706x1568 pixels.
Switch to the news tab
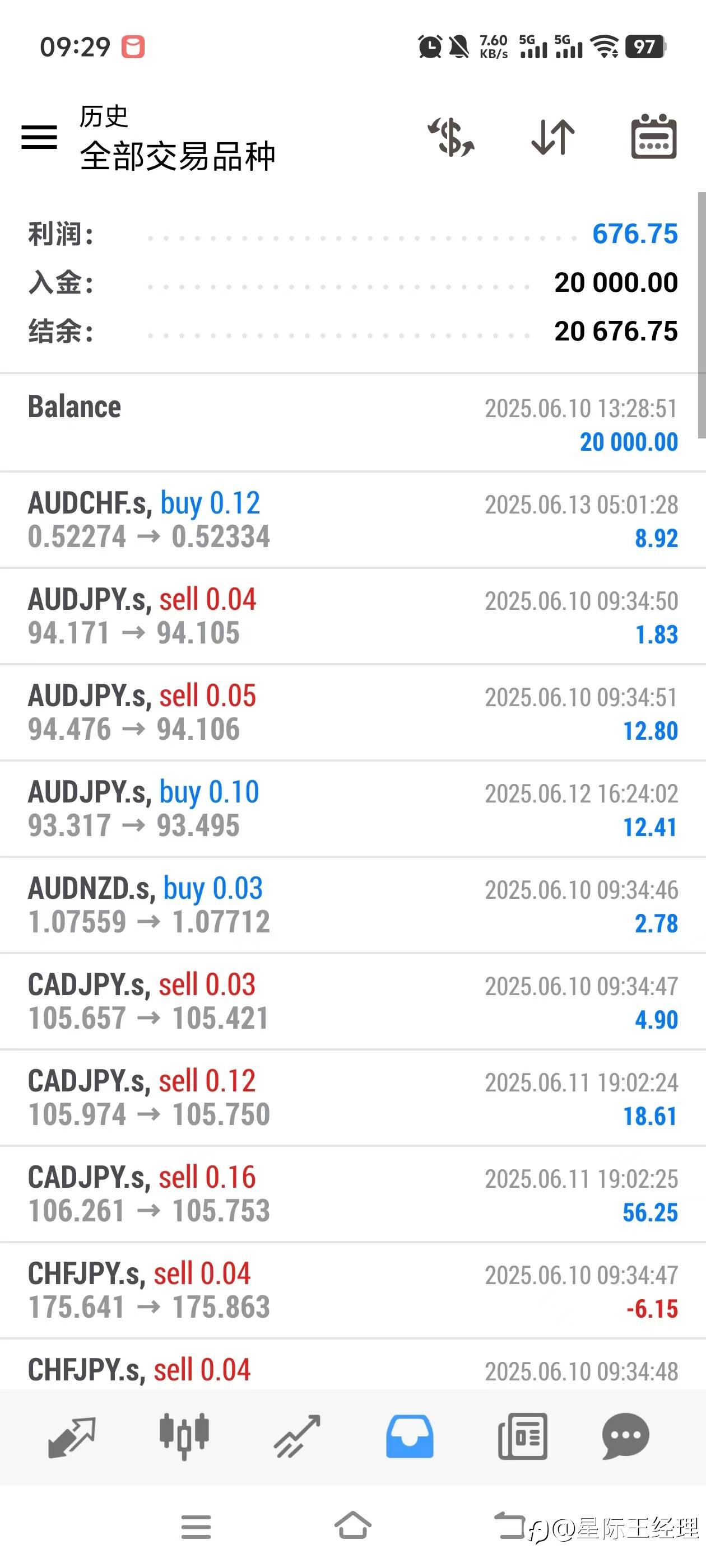(523, 1436)
